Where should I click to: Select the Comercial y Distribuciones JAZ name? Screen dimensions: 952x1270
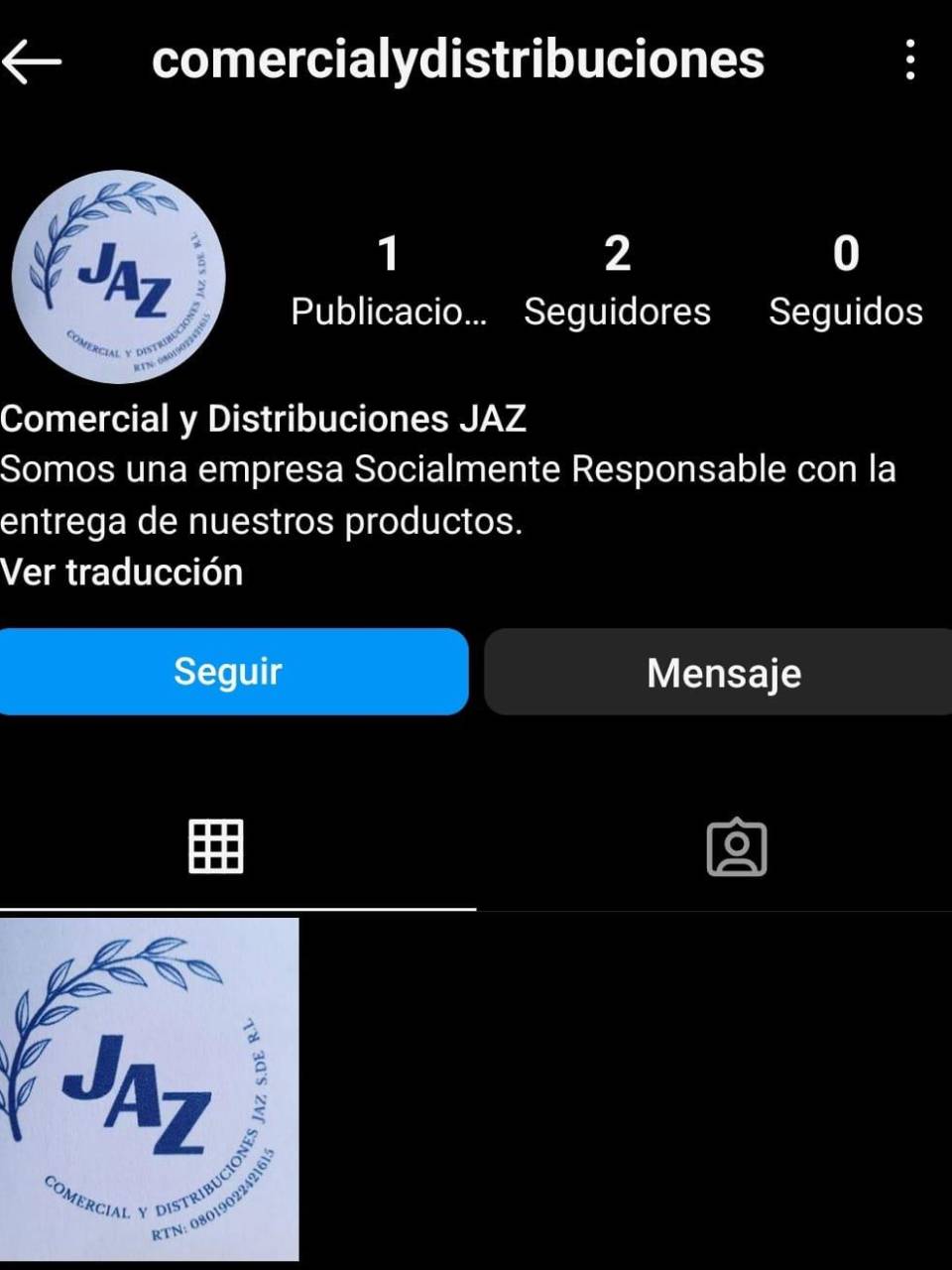[265, 419]
